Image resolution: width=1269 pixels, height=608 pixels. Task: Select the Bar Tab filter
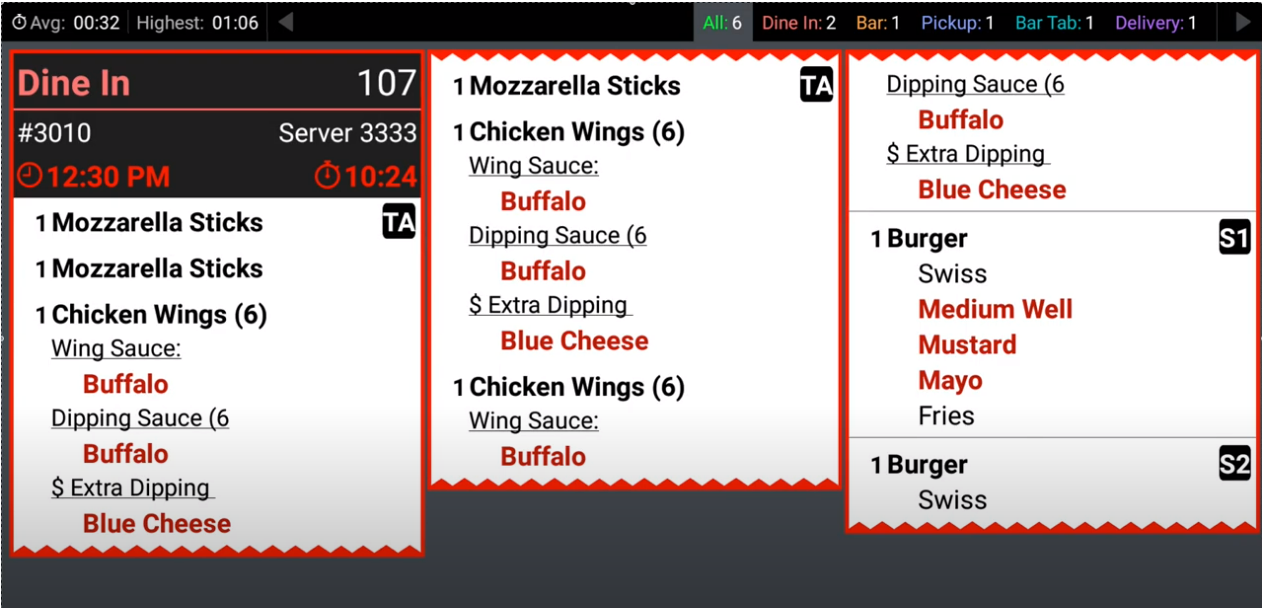tap(1054, 22)
